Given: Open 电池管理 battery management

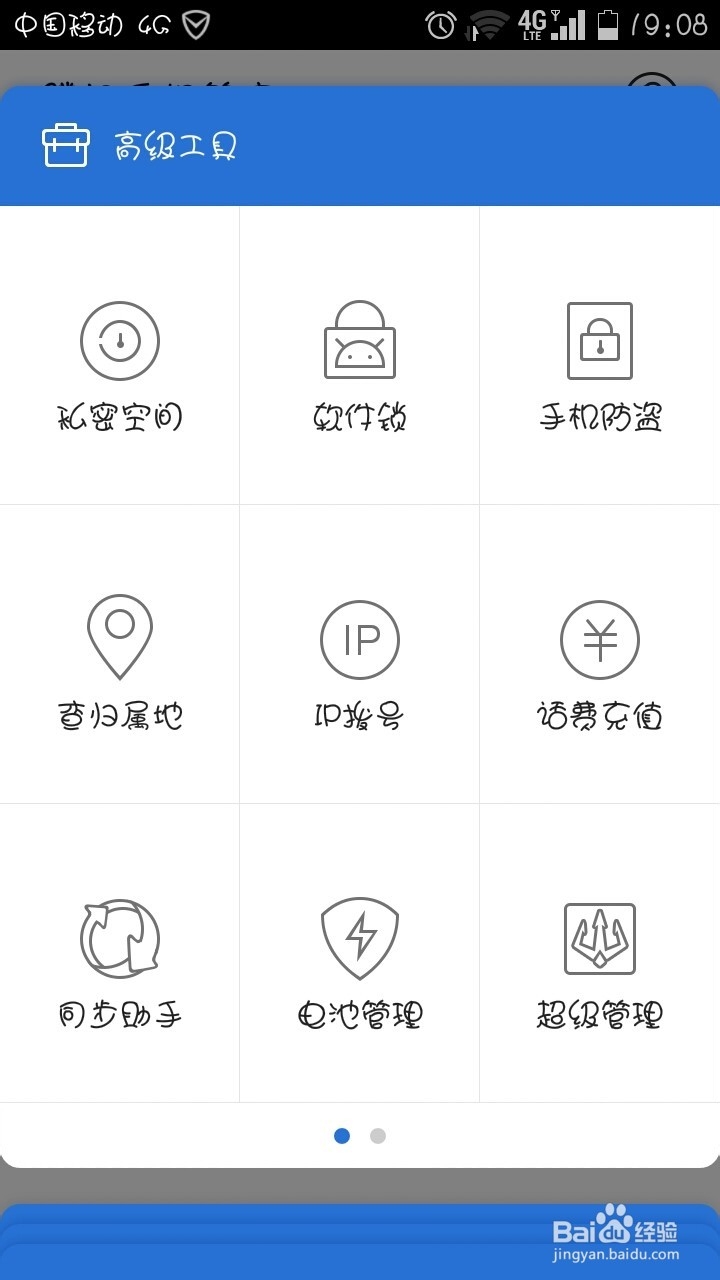Looking at the screenshot, I should click(360, 953).
